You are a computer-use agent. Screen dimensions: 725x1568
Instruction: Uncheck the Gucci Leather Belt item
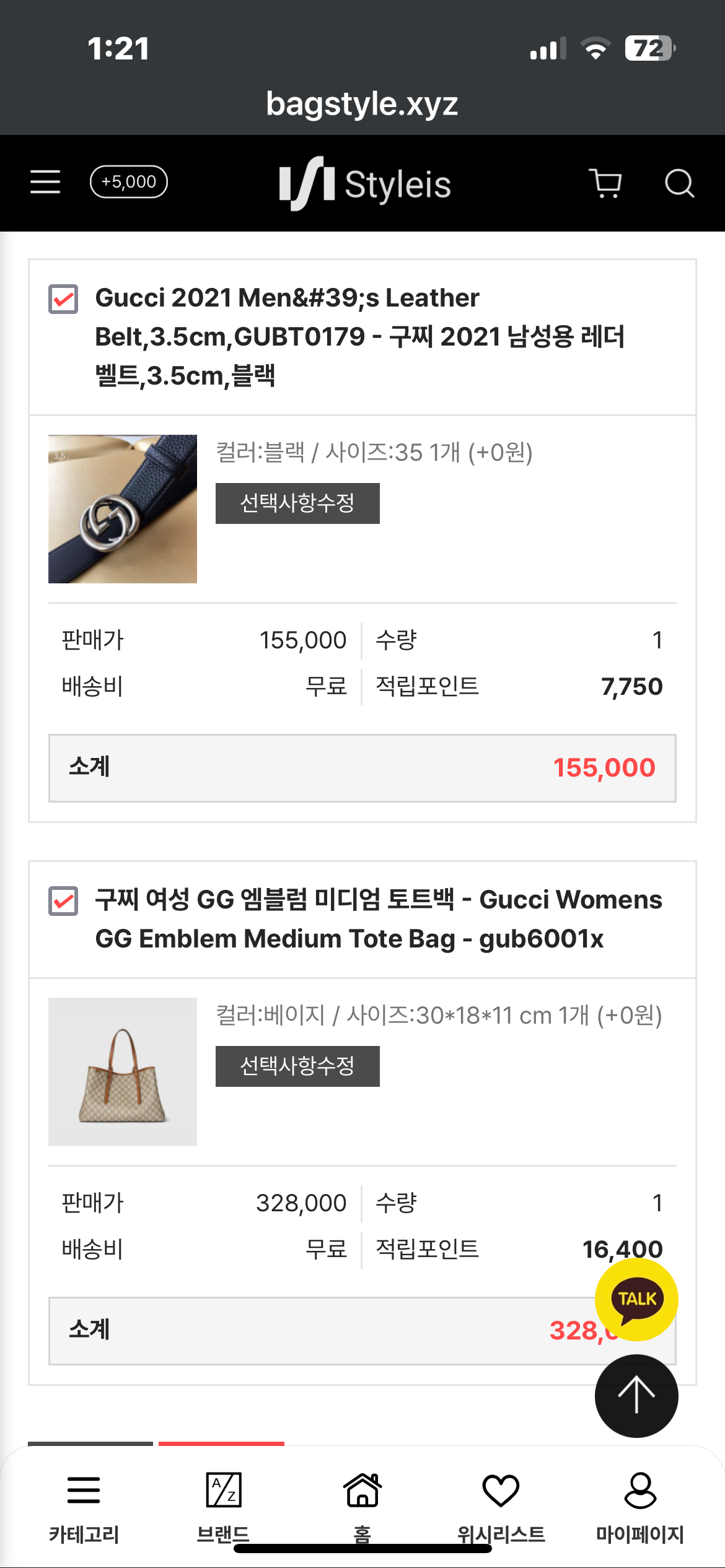pos(63,300)
